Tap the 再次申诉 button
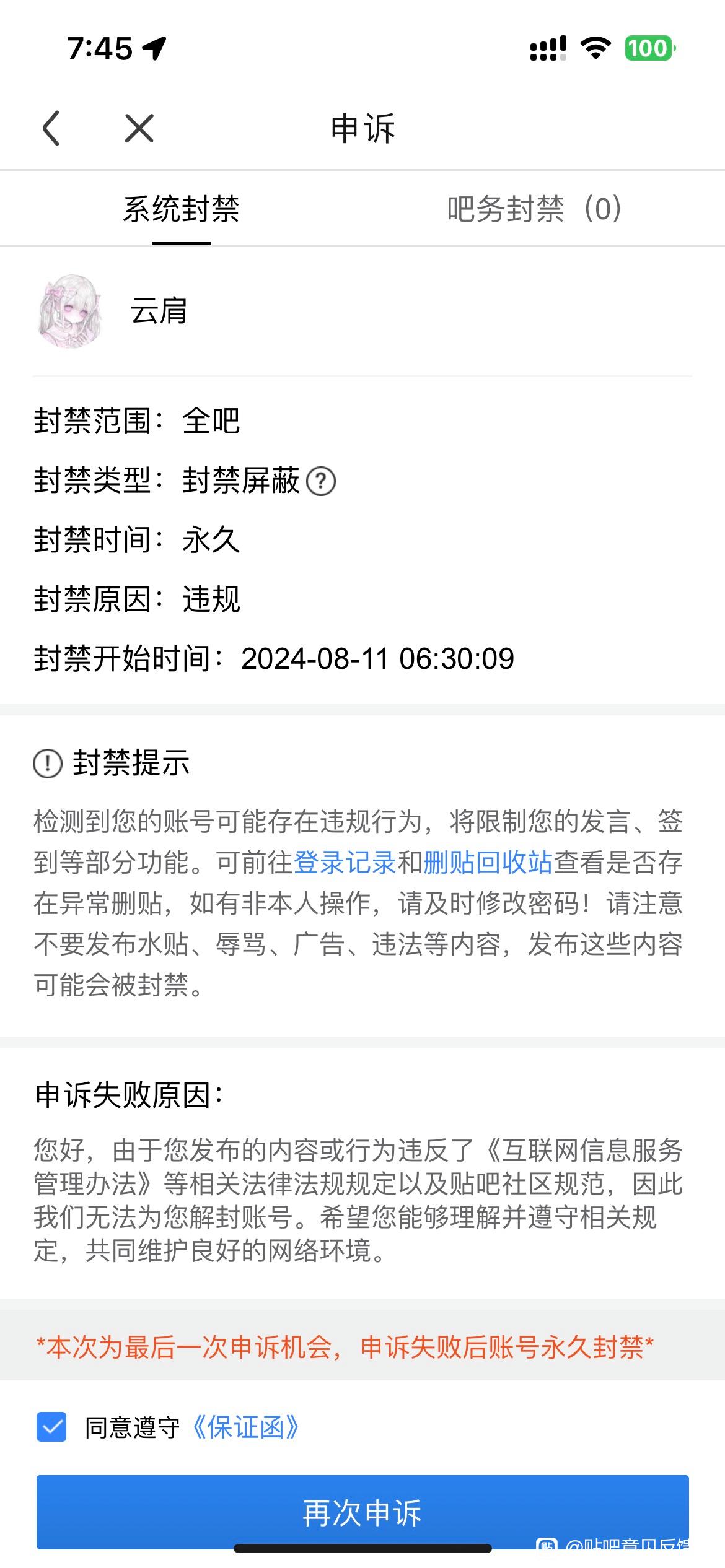 click(362, 1512)
